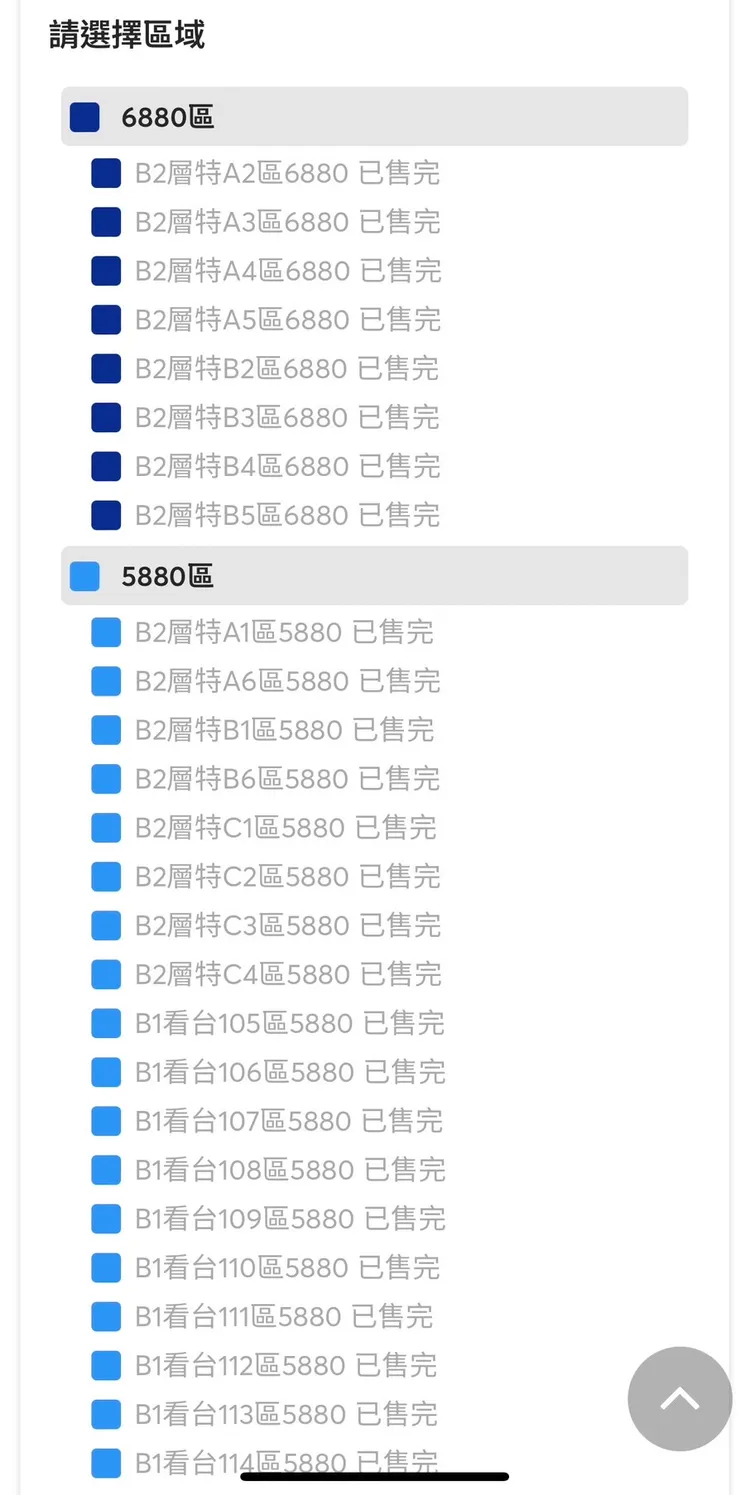Image resolution: width=750 pixels, height=1495 pixels.
Task: Select the 5880區 price group header
Action: point(374,576)
